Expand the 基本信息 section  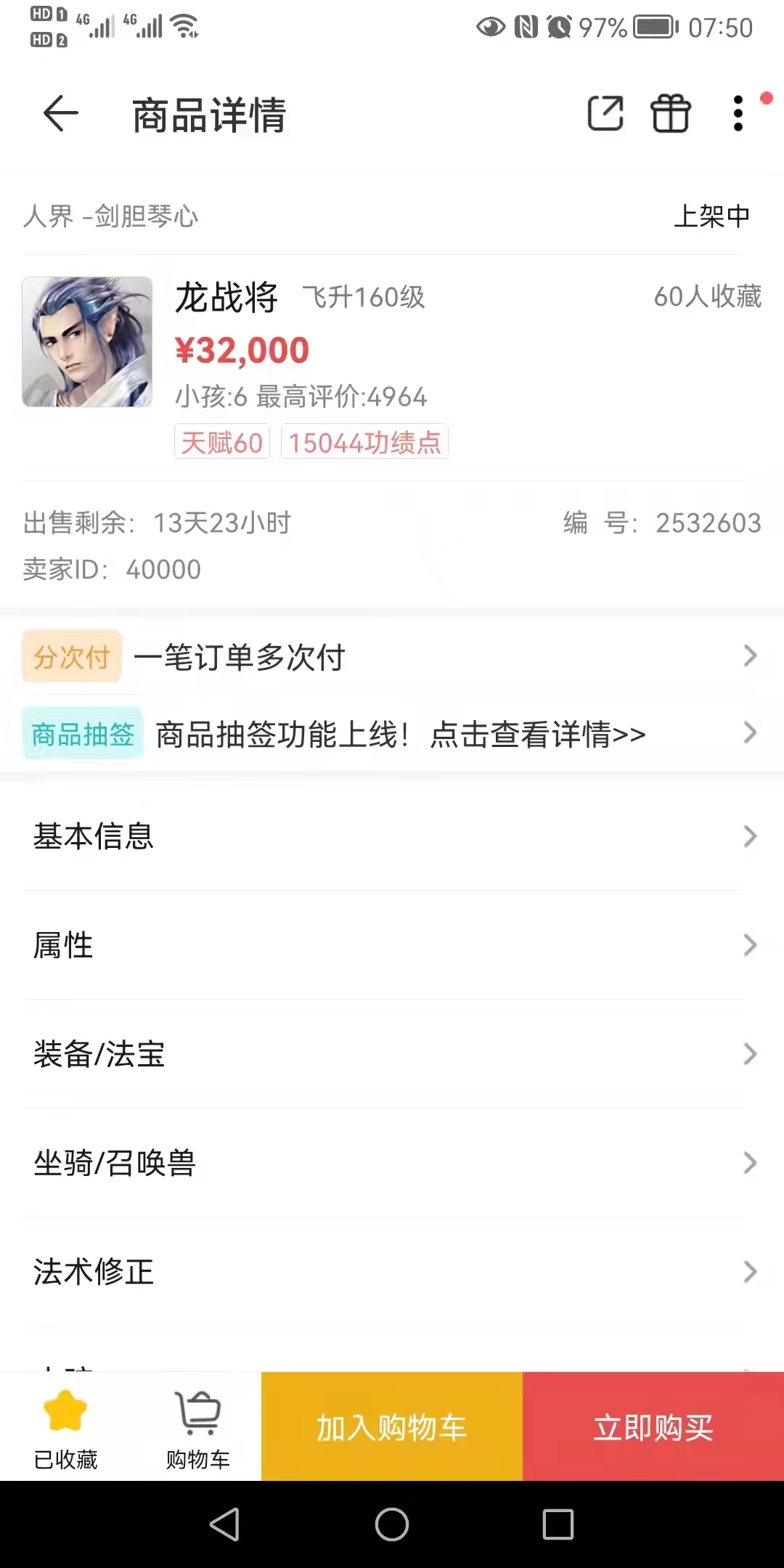tap(392, 836)
